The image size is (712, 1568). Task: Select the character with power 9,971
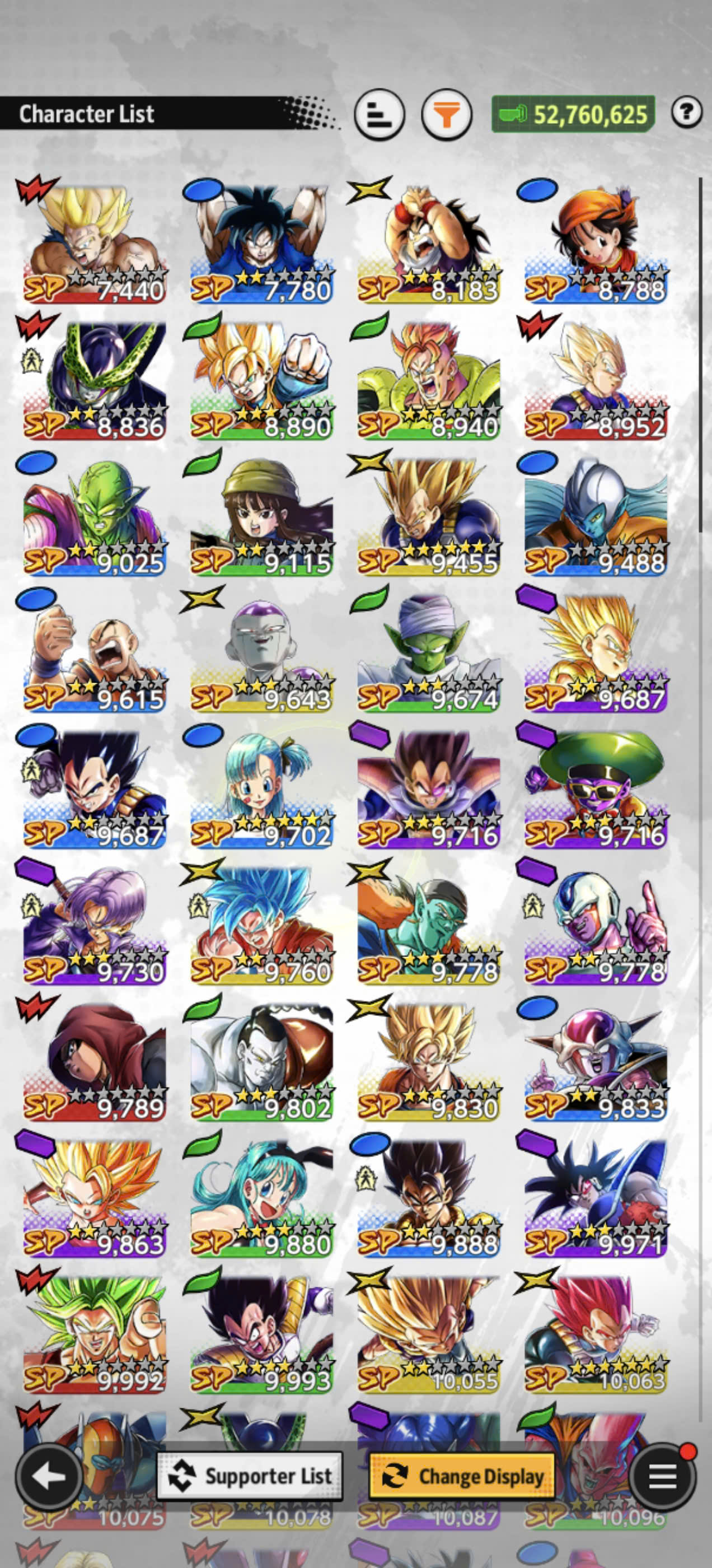(596, 1198)
